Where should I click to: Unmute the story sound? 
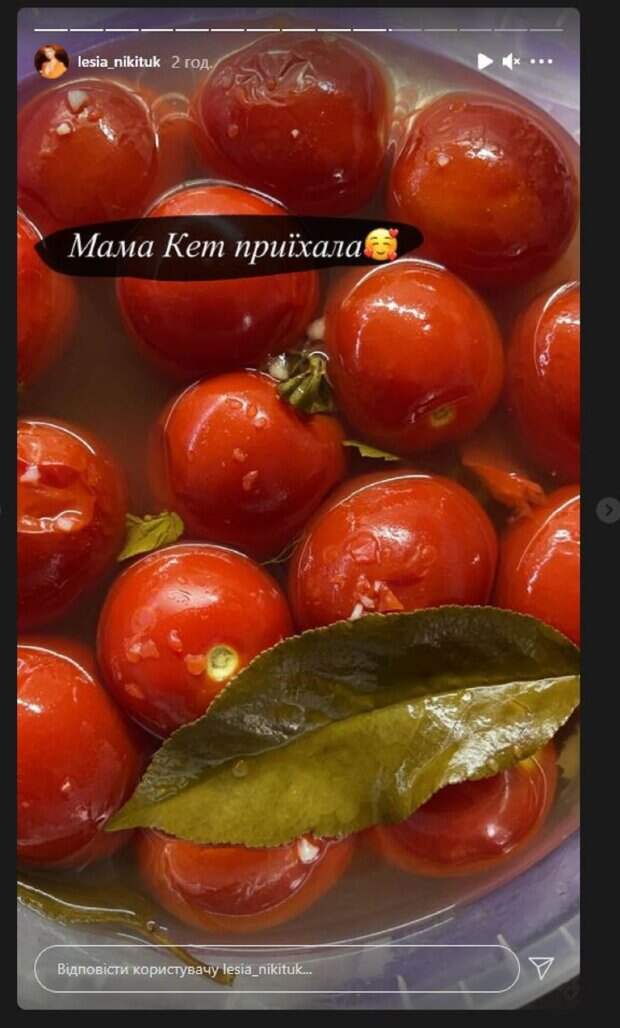(x=511, y=62)
